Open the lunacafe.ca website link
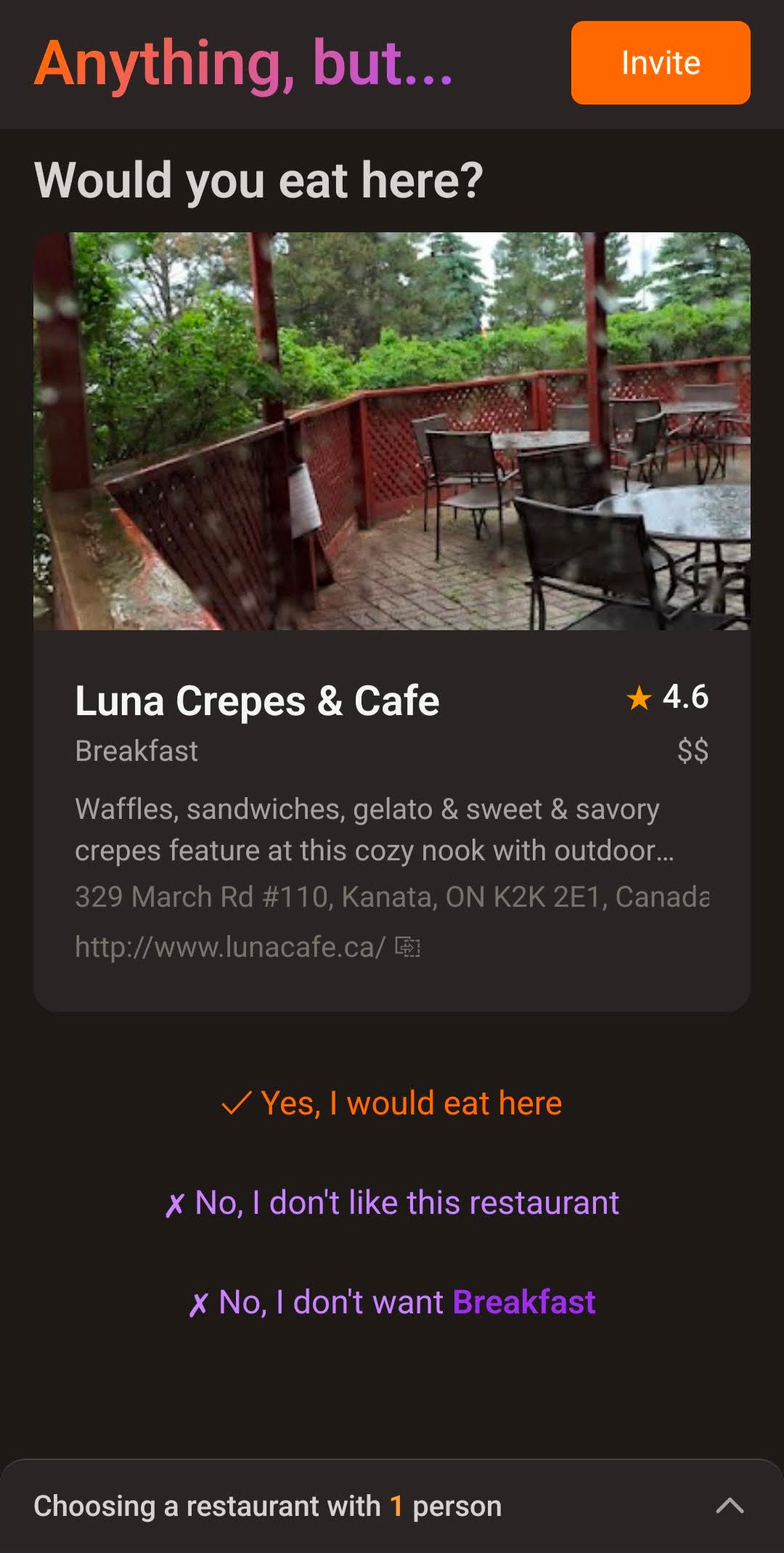 [x=230, y=947]
